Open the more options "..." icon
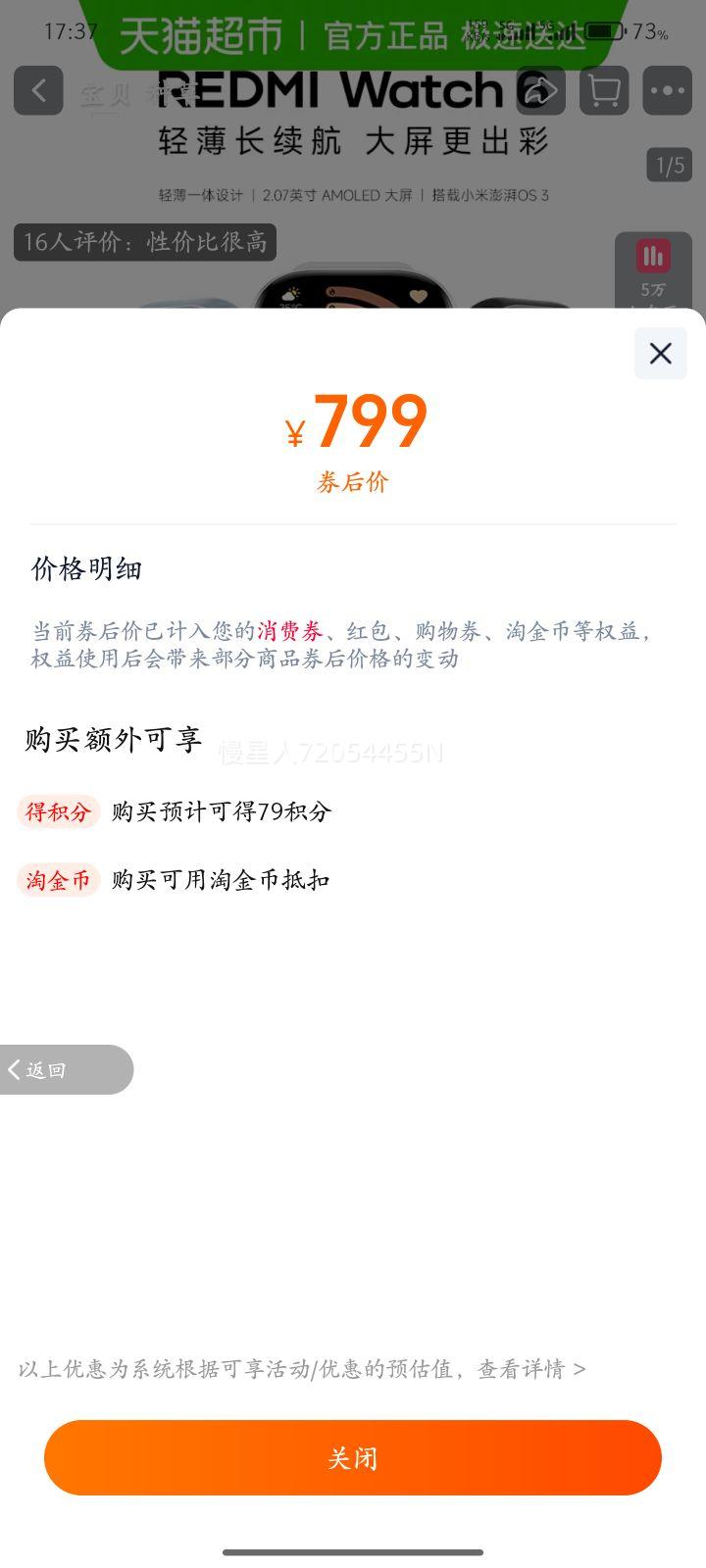 667,90
